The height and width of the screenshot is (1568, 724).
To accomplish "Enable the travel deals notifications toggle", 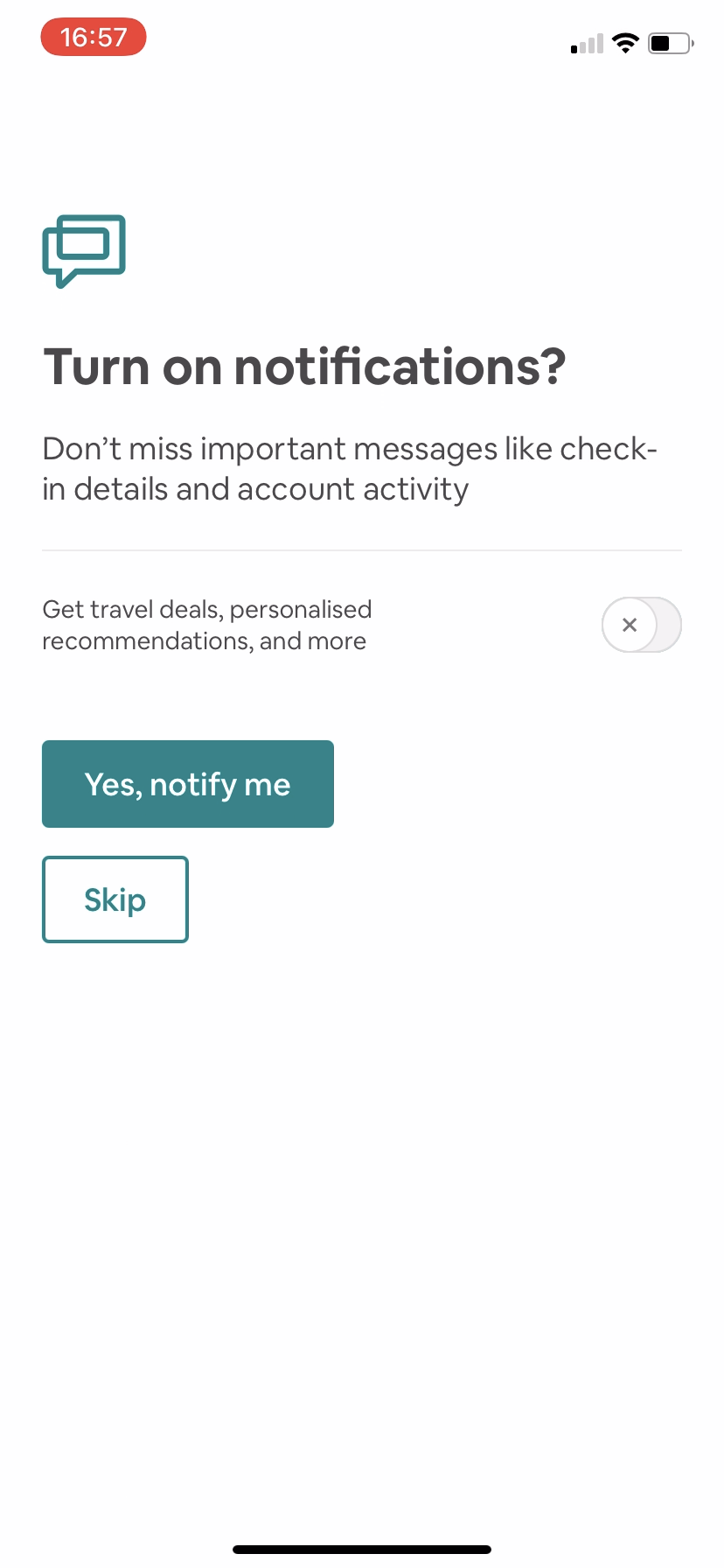I will click(641, 624).
